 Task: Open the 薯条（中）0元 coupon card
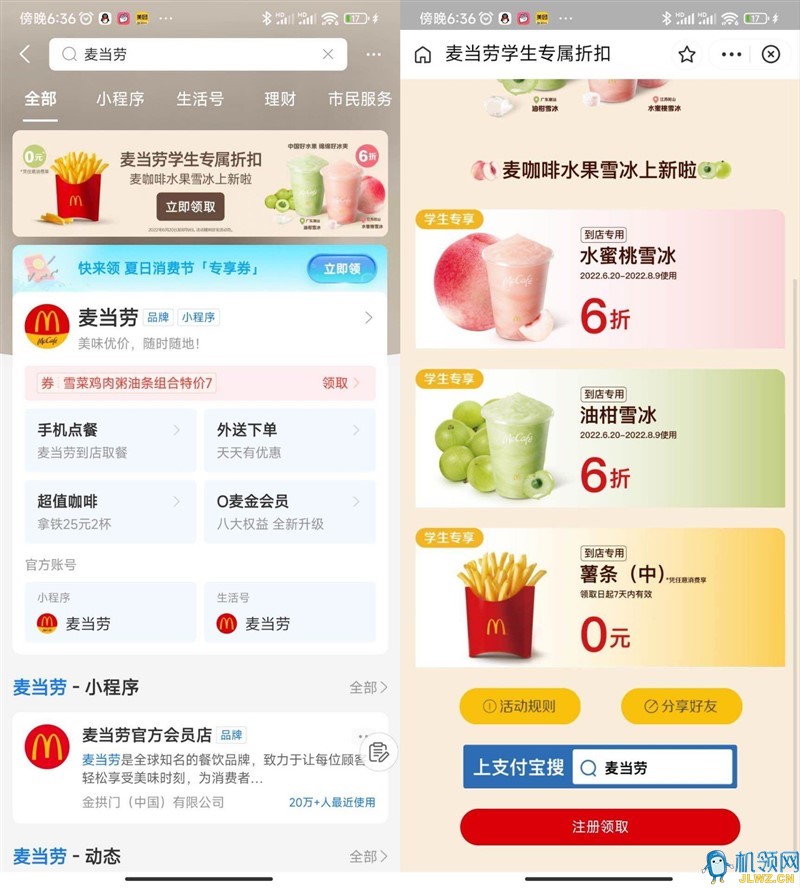[600, 598]
